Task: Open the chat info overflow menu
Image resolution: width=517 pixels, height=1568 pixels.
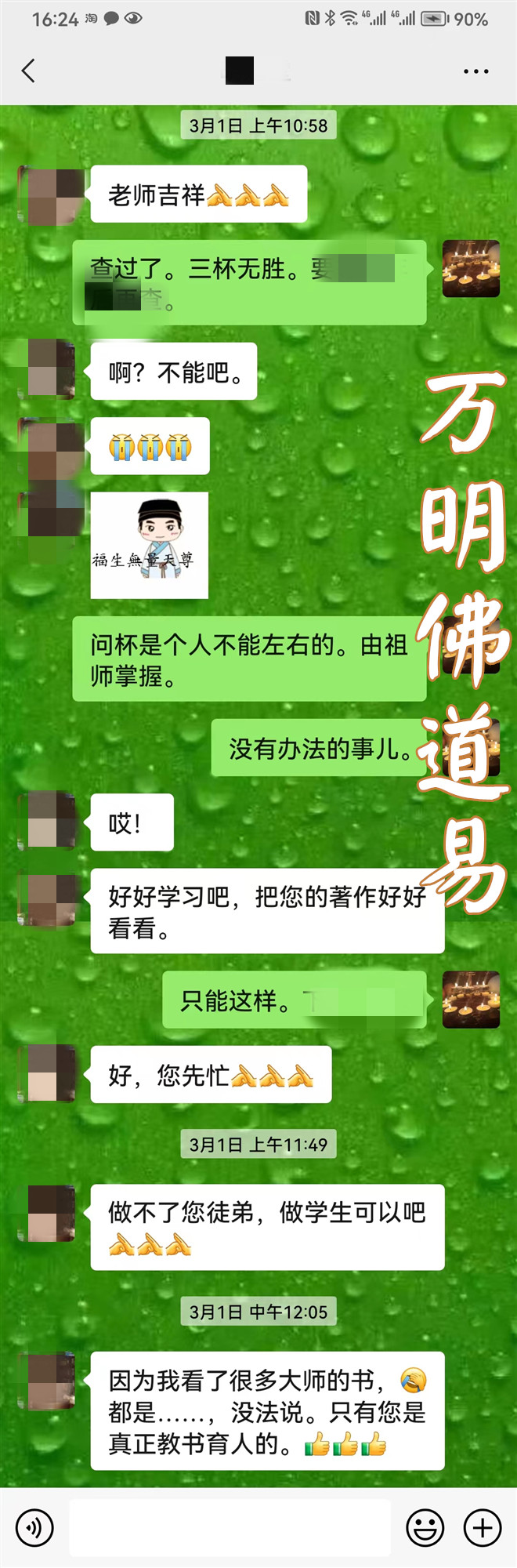Action: [475, 71]
